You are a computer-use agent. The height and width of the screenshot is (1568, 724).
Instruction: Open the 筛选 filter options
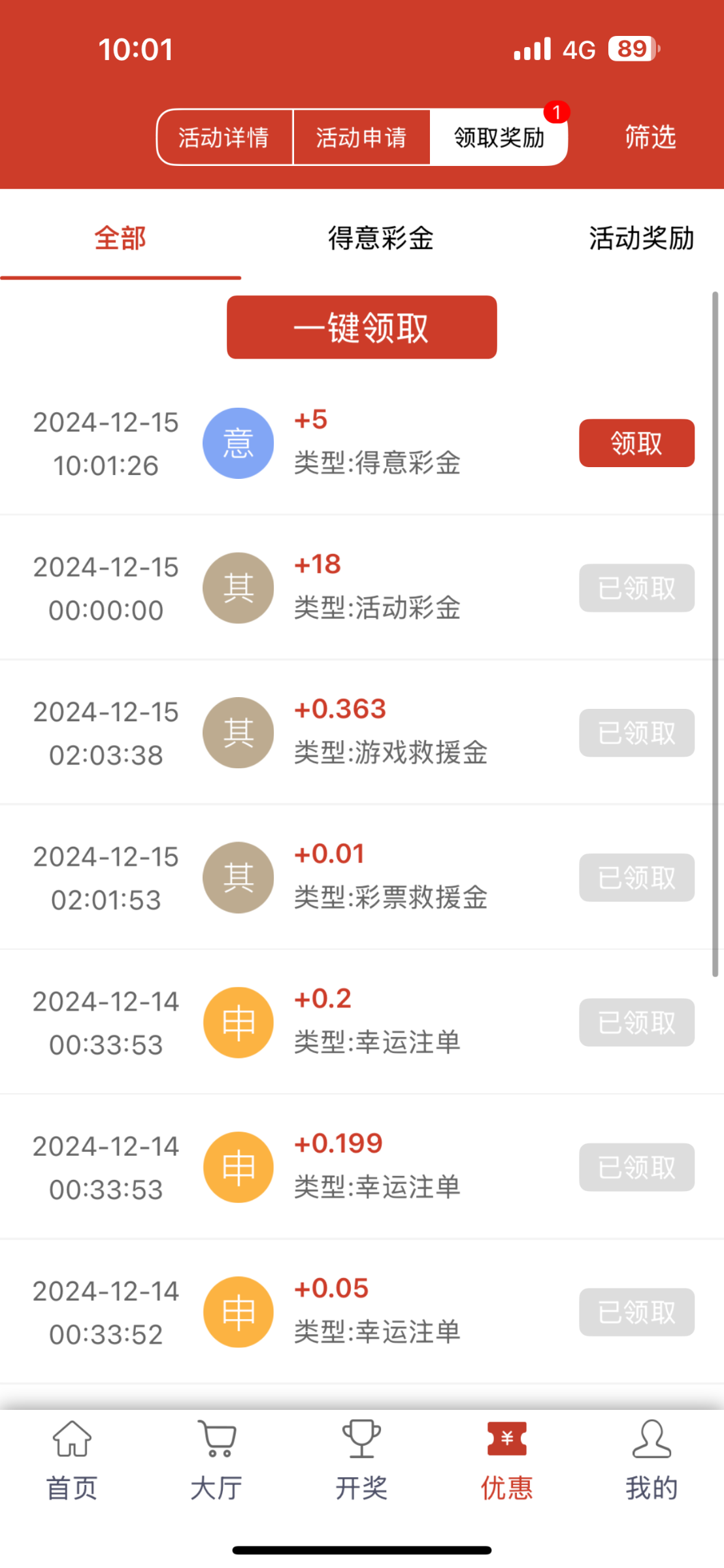pos(650,137)
